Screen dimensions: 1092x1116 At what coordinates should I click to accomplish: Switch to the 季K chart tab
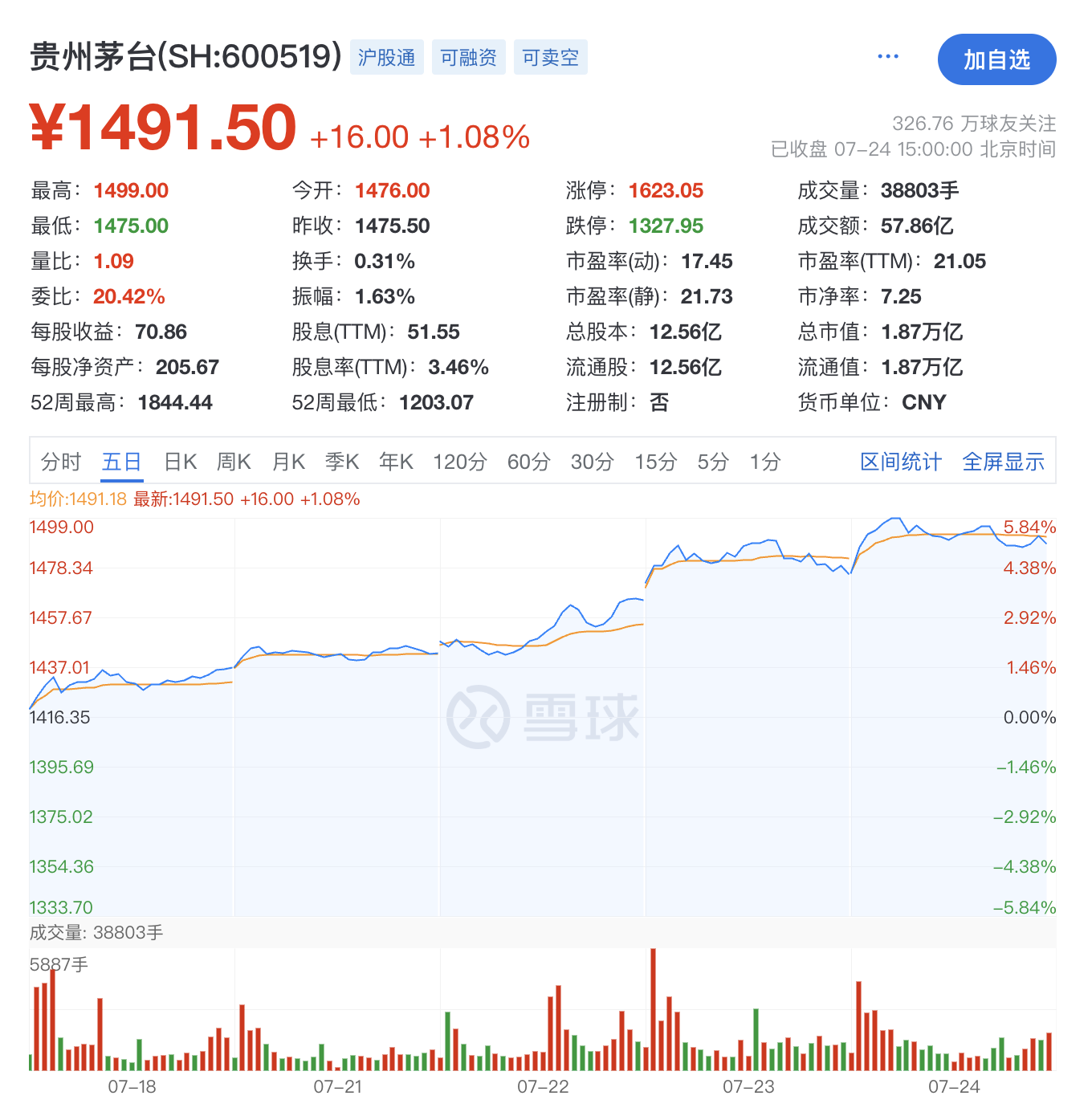point(342,462)
